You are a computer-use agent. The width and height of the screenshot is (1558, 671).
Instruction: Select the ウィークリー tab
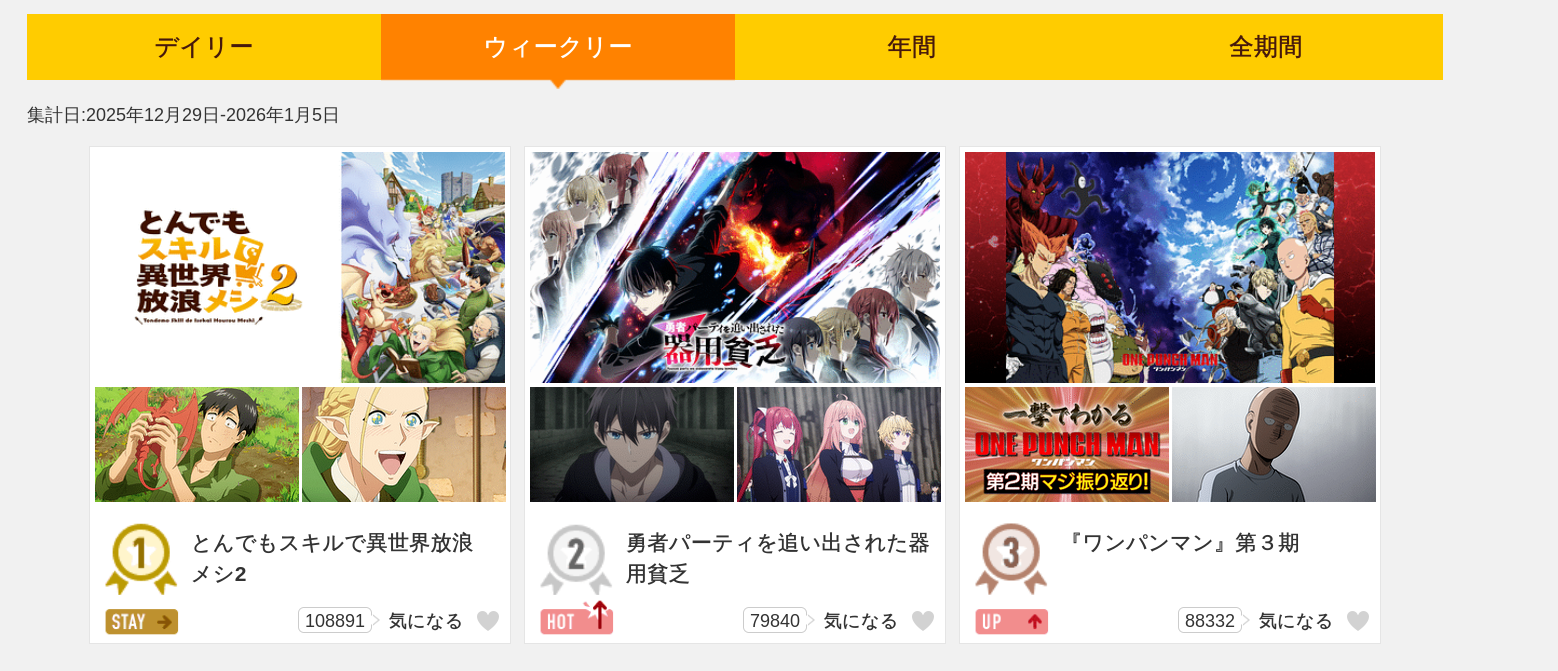(558, 47)
